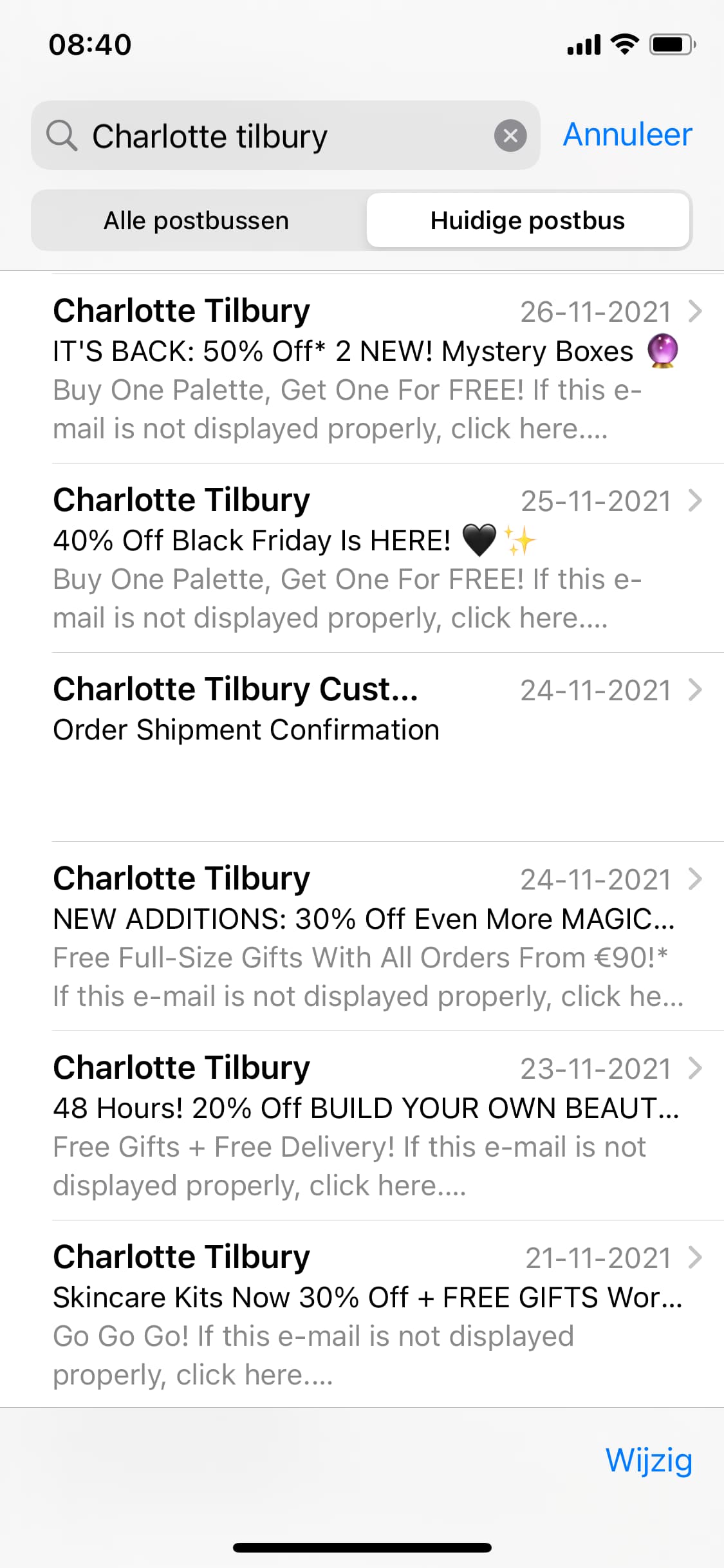Clear the search text with the X icon

coord(510,136)
